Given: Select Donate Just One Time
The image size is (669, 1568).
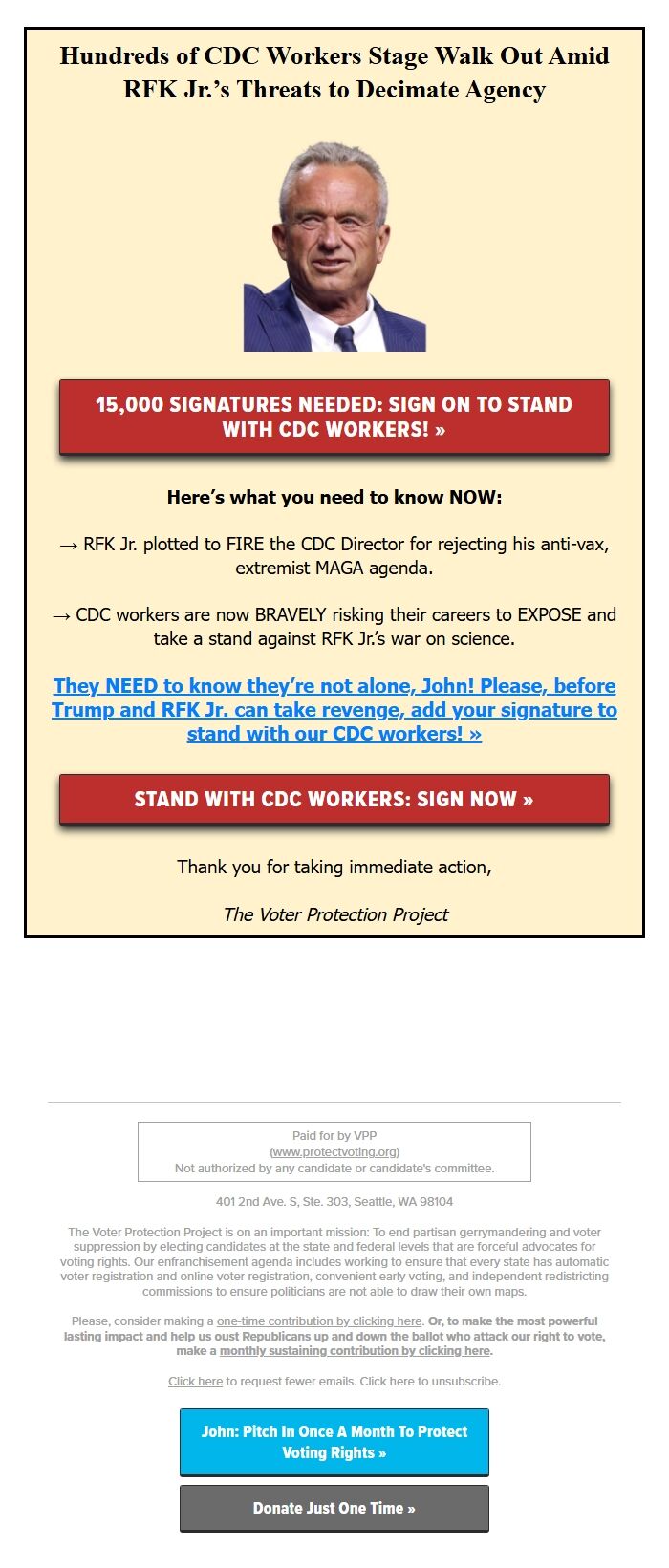Looking at the screenshot, I should click(334, 1508).
